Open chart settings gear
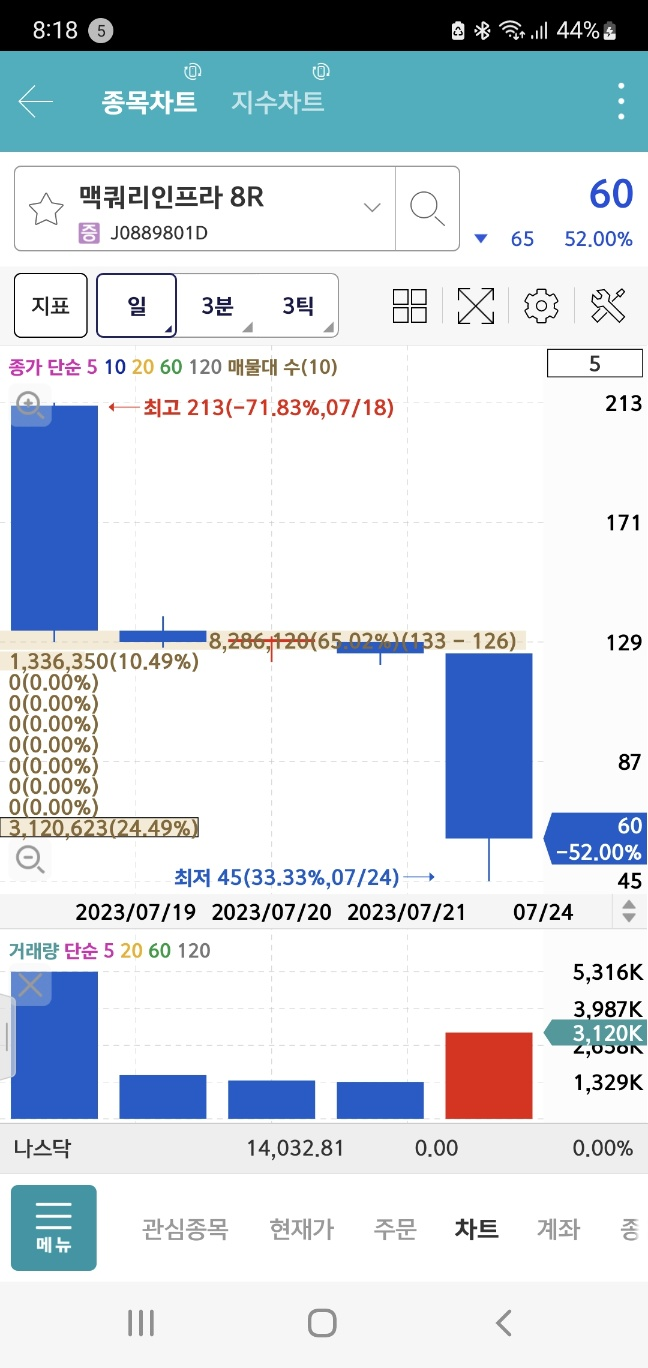The height and width of the screenshot is (1368, 648). [x=541, y=305]
